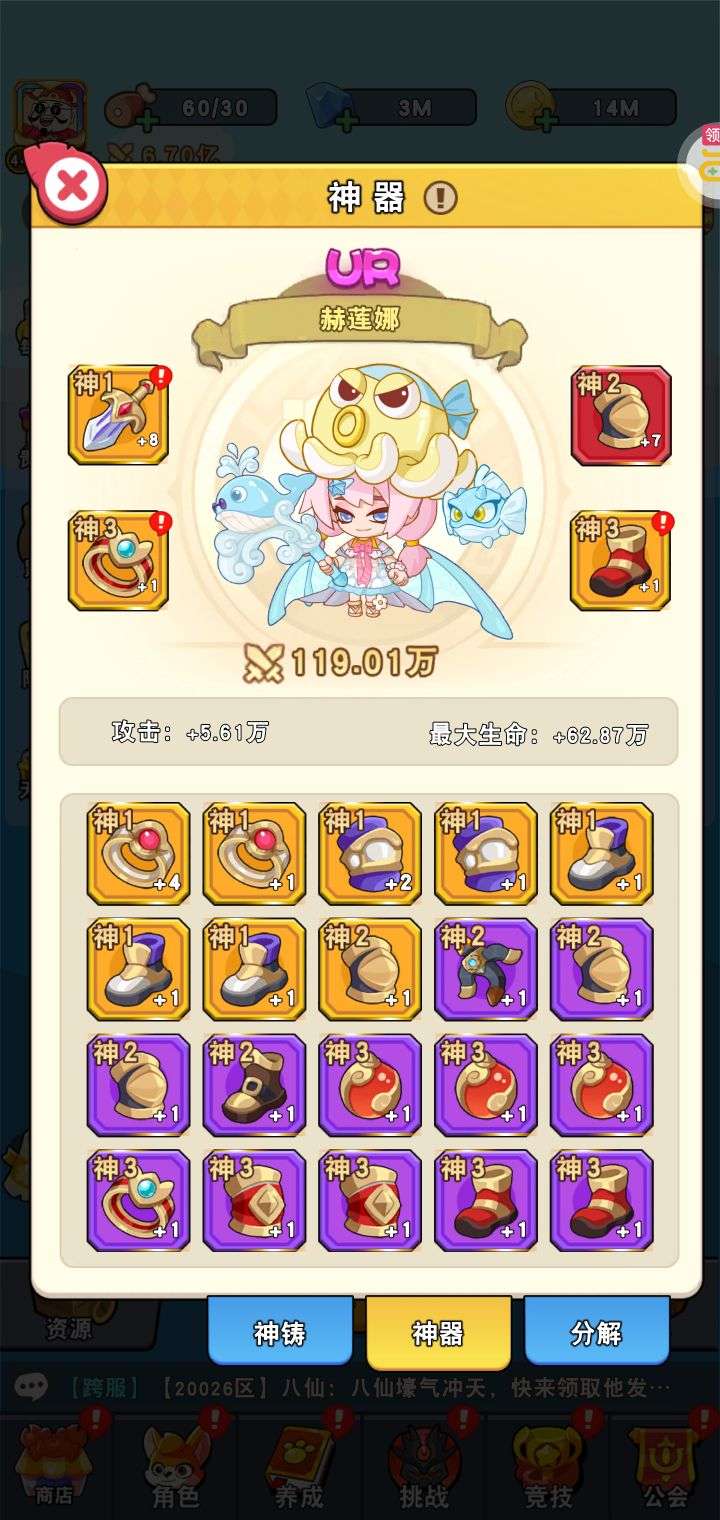The image size is (720, 1520).
Task: Switch to the 神器 tab
Action: (438, 1332)
